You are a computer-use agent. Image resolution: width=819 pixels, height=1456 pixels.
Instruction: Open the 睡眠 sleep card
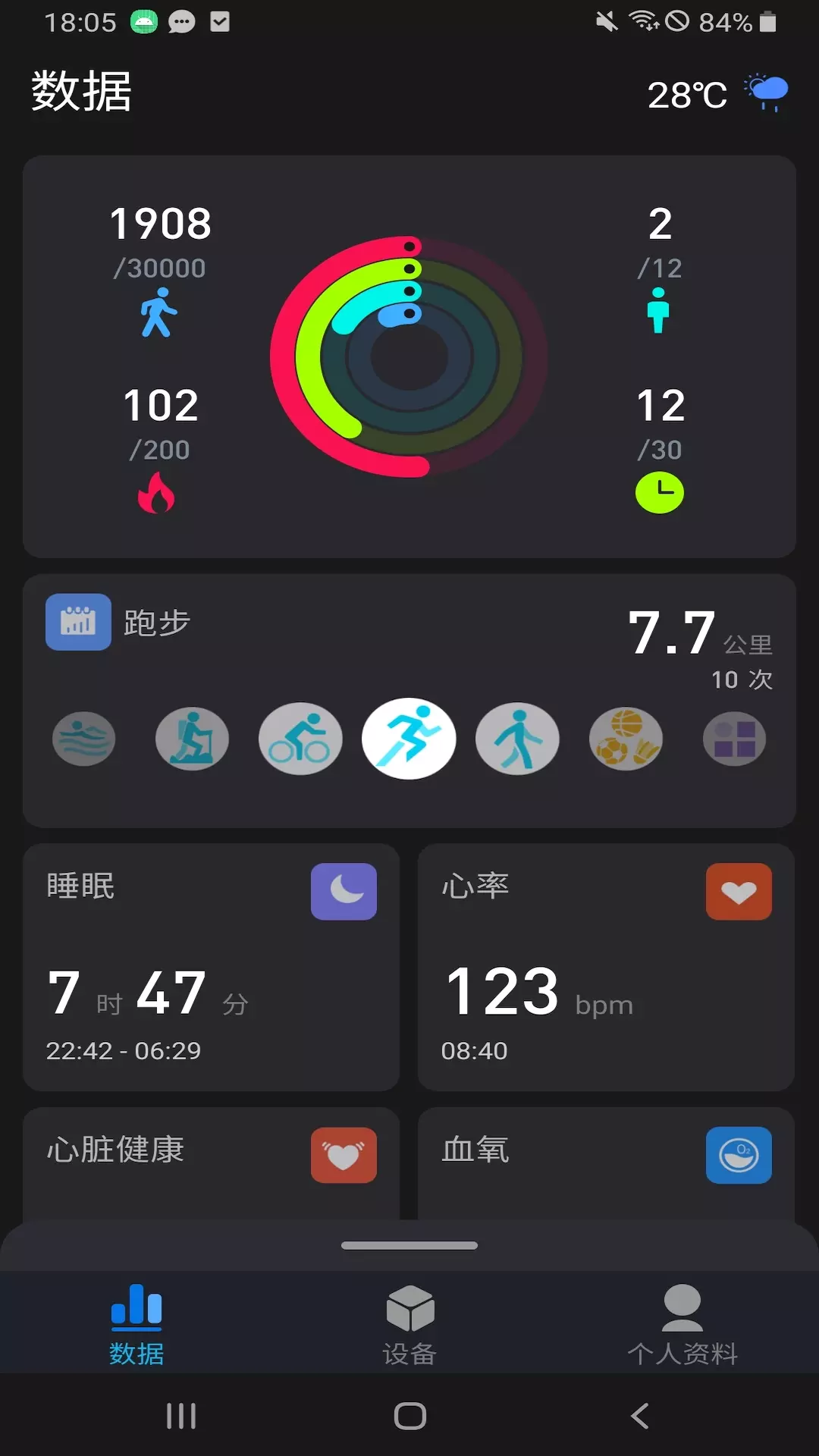(x=211, y=967)
